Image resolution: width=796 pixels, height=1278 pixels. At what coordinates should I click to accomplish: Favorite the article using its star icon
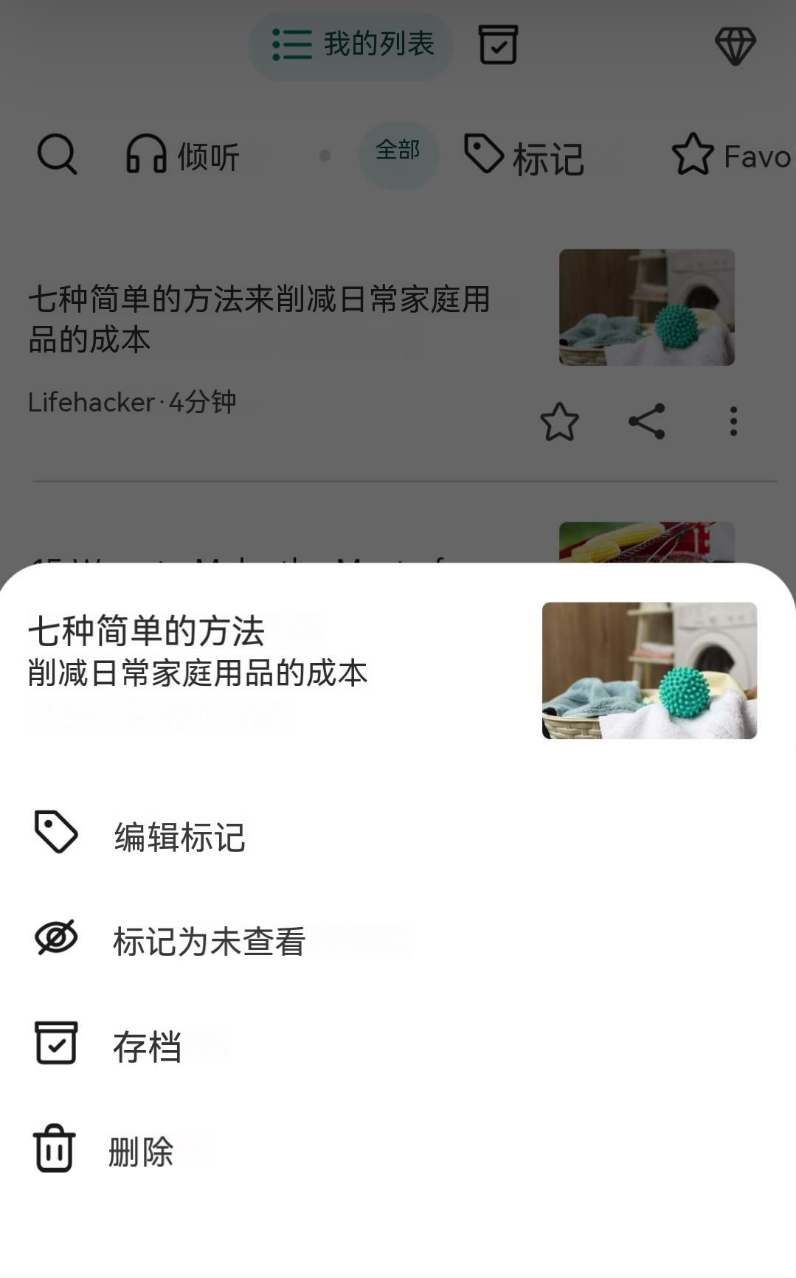point(559,421)
